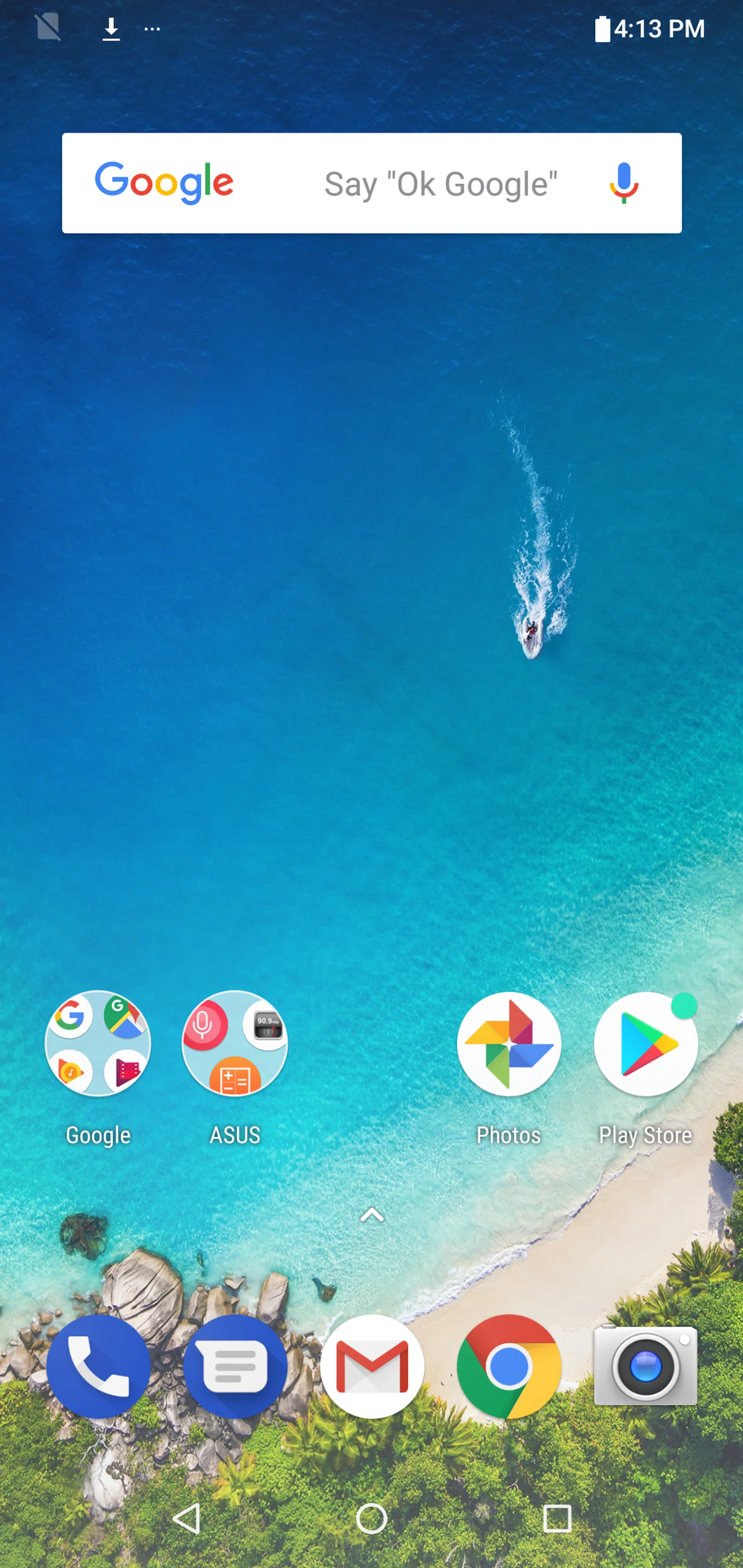Tap the system back button
This screenshot has height=1568, width=743.
(x=187, y=1519)
